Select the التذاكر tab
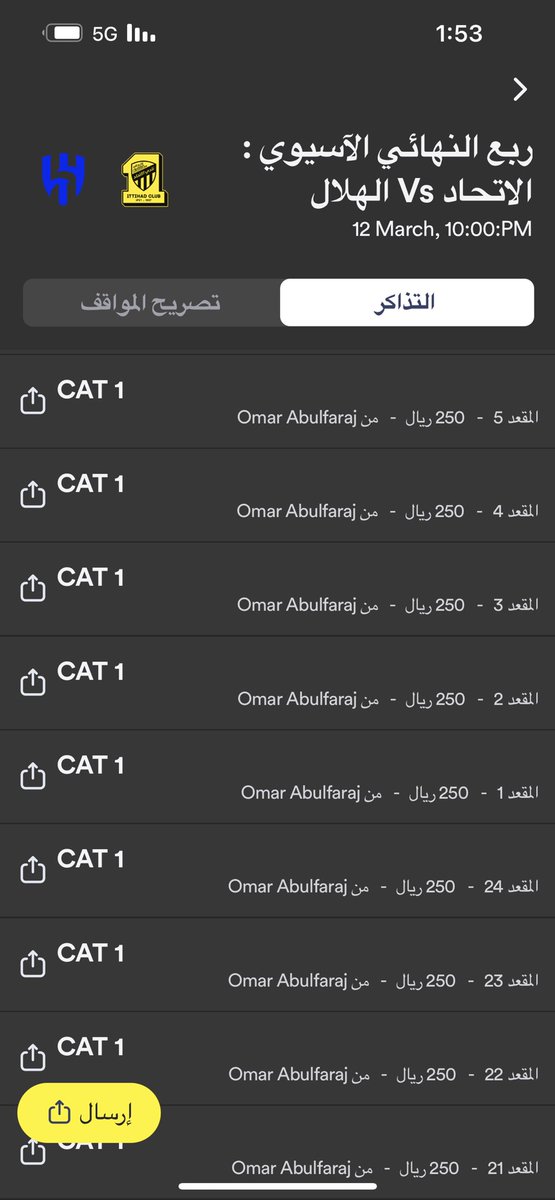The image size is (555, 1200). [x=406, y=303]
